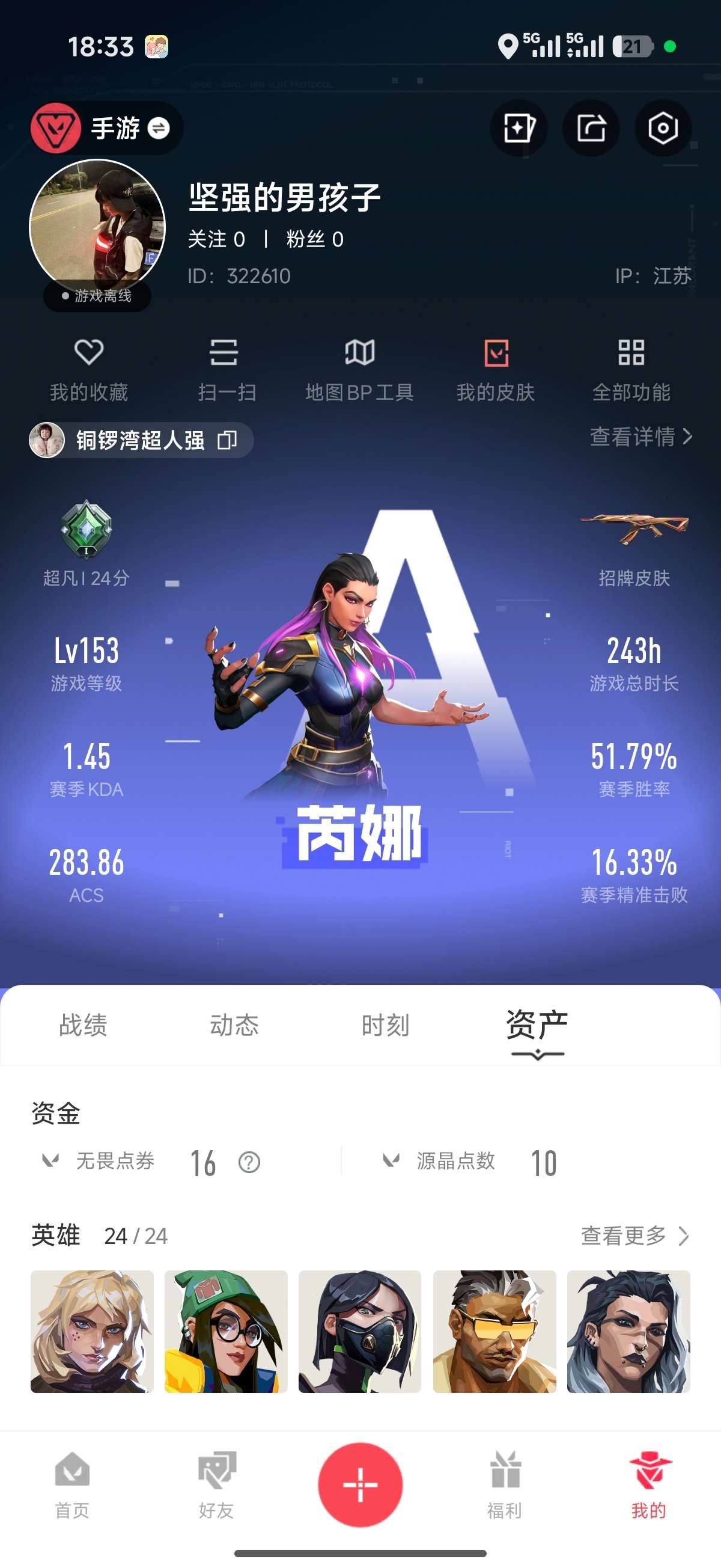Viewport: 721px width, 1568px height.
Task: Open 我的收藏 with the heart icon
Action: click(x=89, y=365)
